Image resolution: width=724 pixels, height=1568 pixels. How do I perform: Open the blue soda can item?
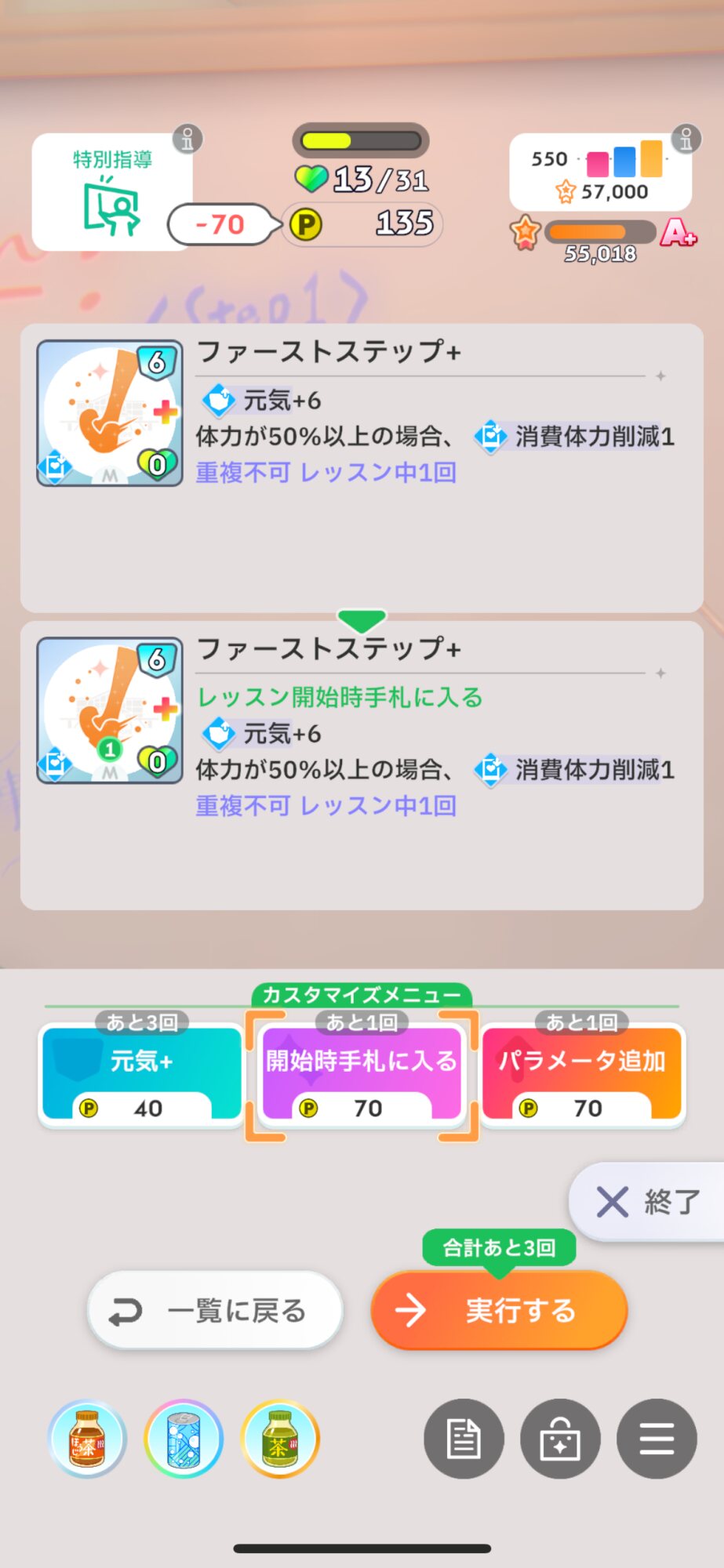click(x=184, y=1439)
